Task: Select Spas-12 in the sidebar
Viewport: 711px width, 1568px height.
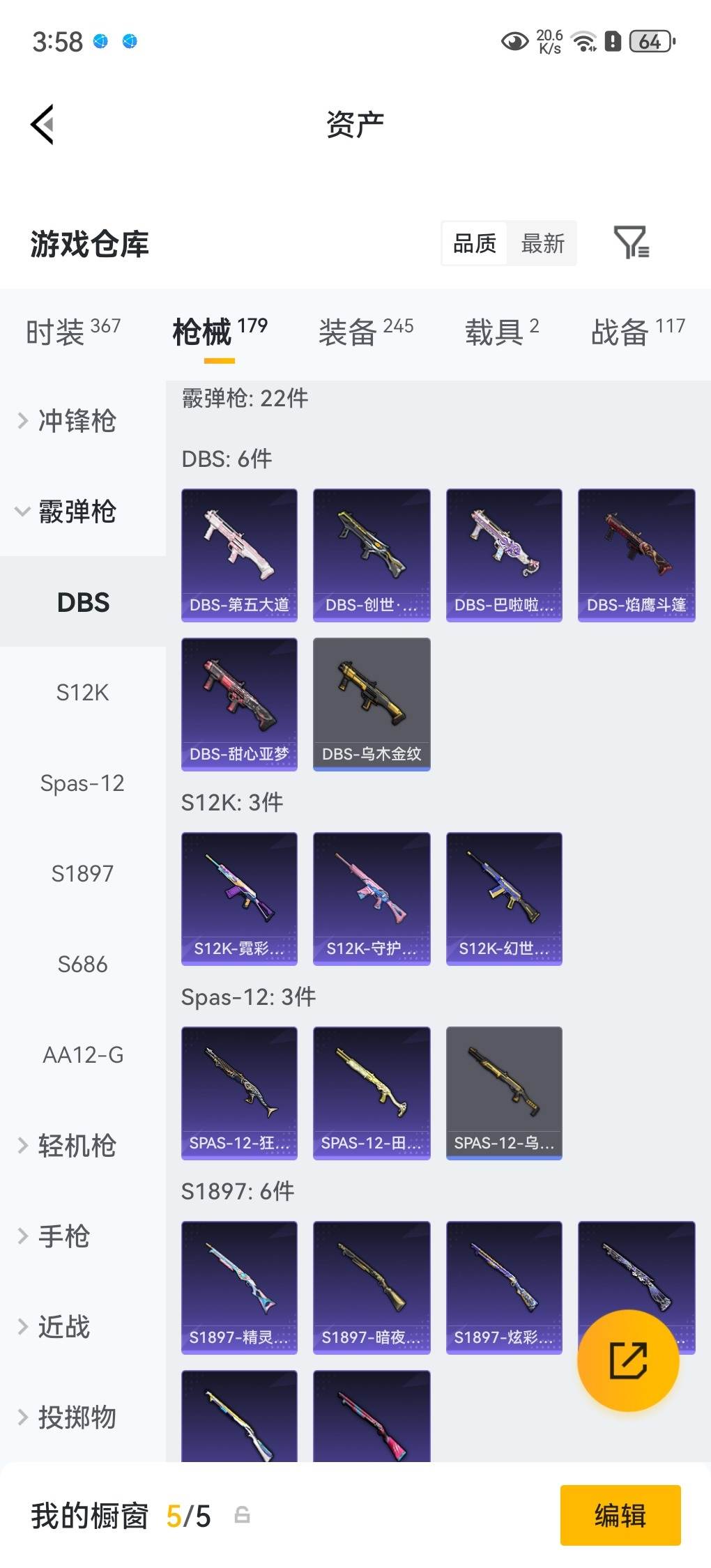Action: point(82,783)
